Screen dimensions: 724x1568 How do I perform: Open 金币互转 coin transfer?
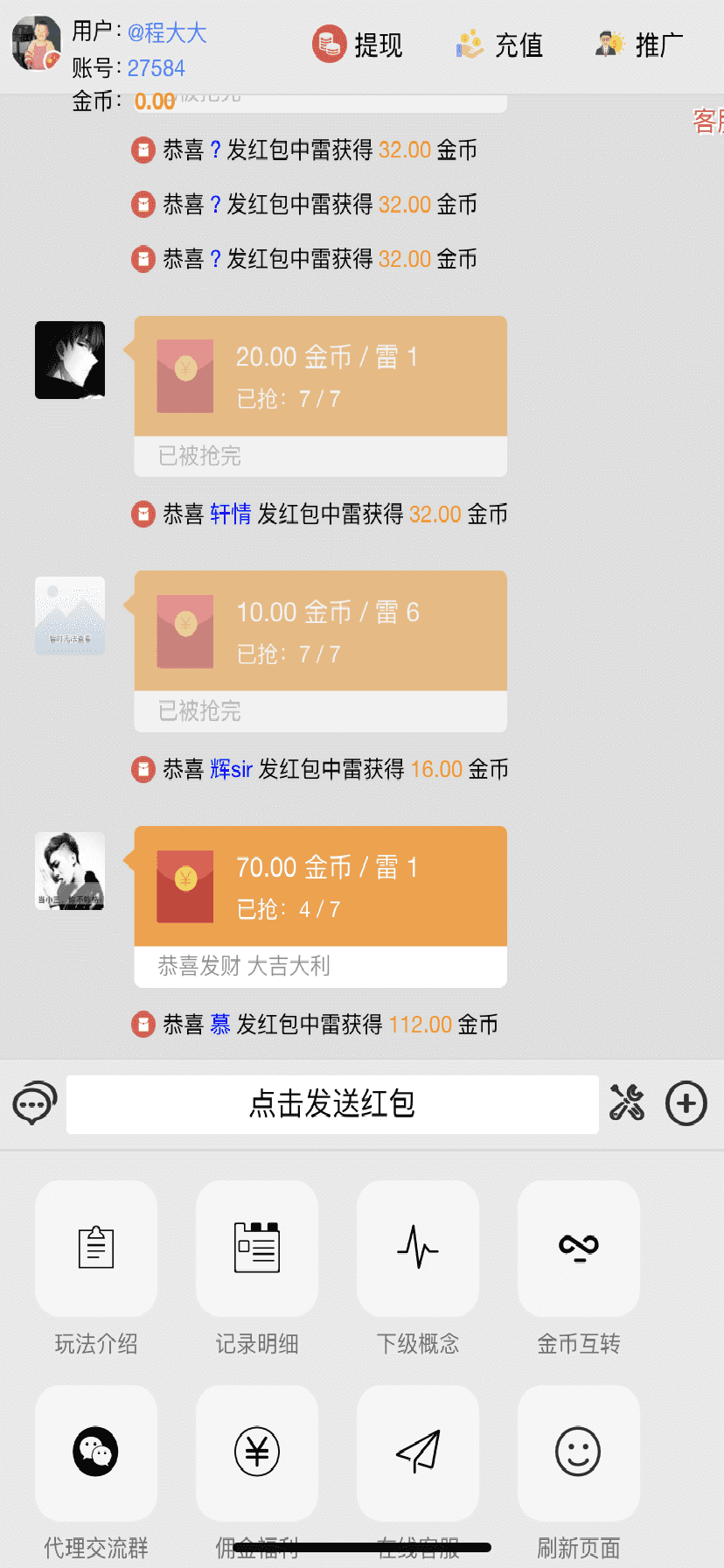click(x=578, y=1249)
